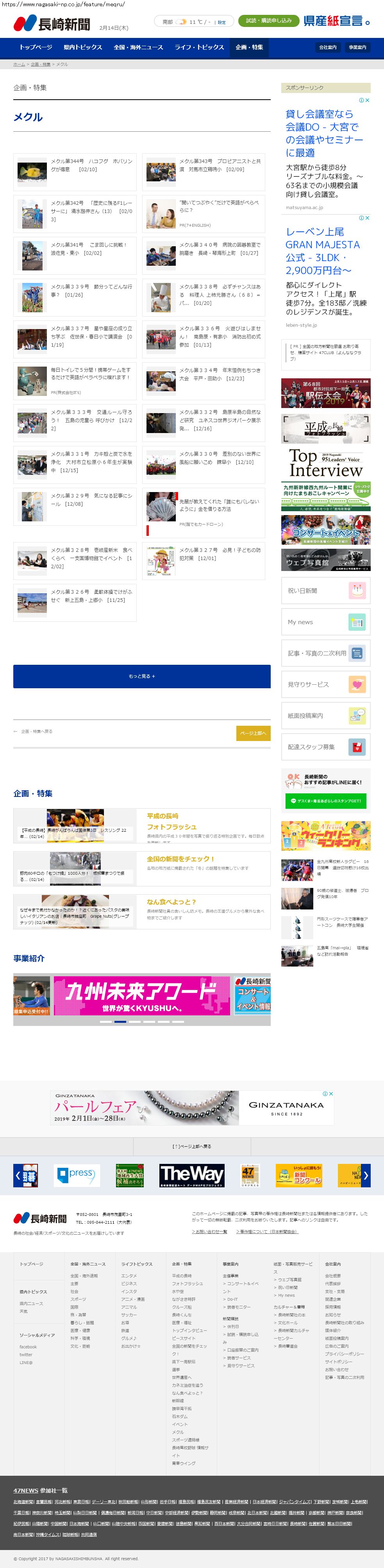Image resolution: width=384 pixels, height=1568 pixels.
Task: Open the 祝い日新聞 side banner
Action: 325,591
